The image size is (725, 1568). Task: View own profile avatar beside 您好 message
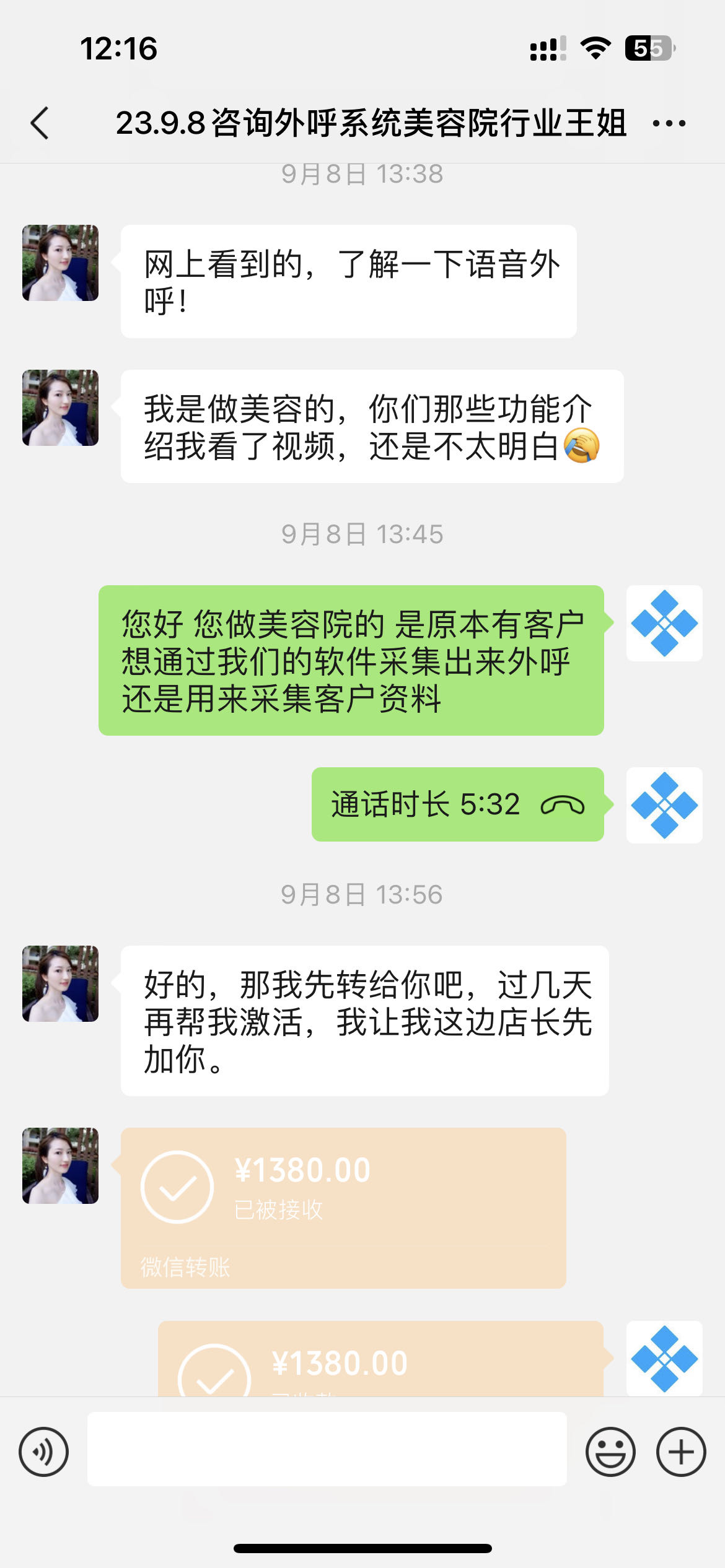tap(664, 623)
